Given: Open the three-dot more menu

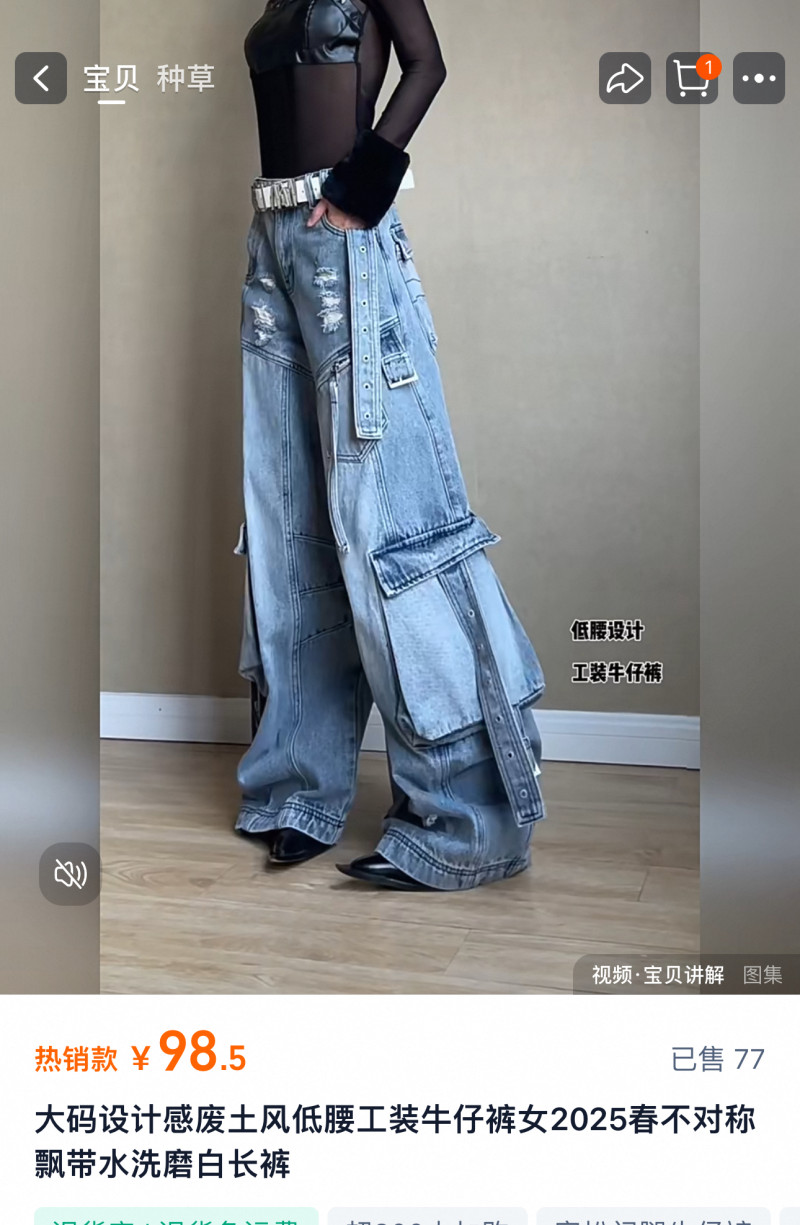Looking at the screenshot, I should point(759,79).
